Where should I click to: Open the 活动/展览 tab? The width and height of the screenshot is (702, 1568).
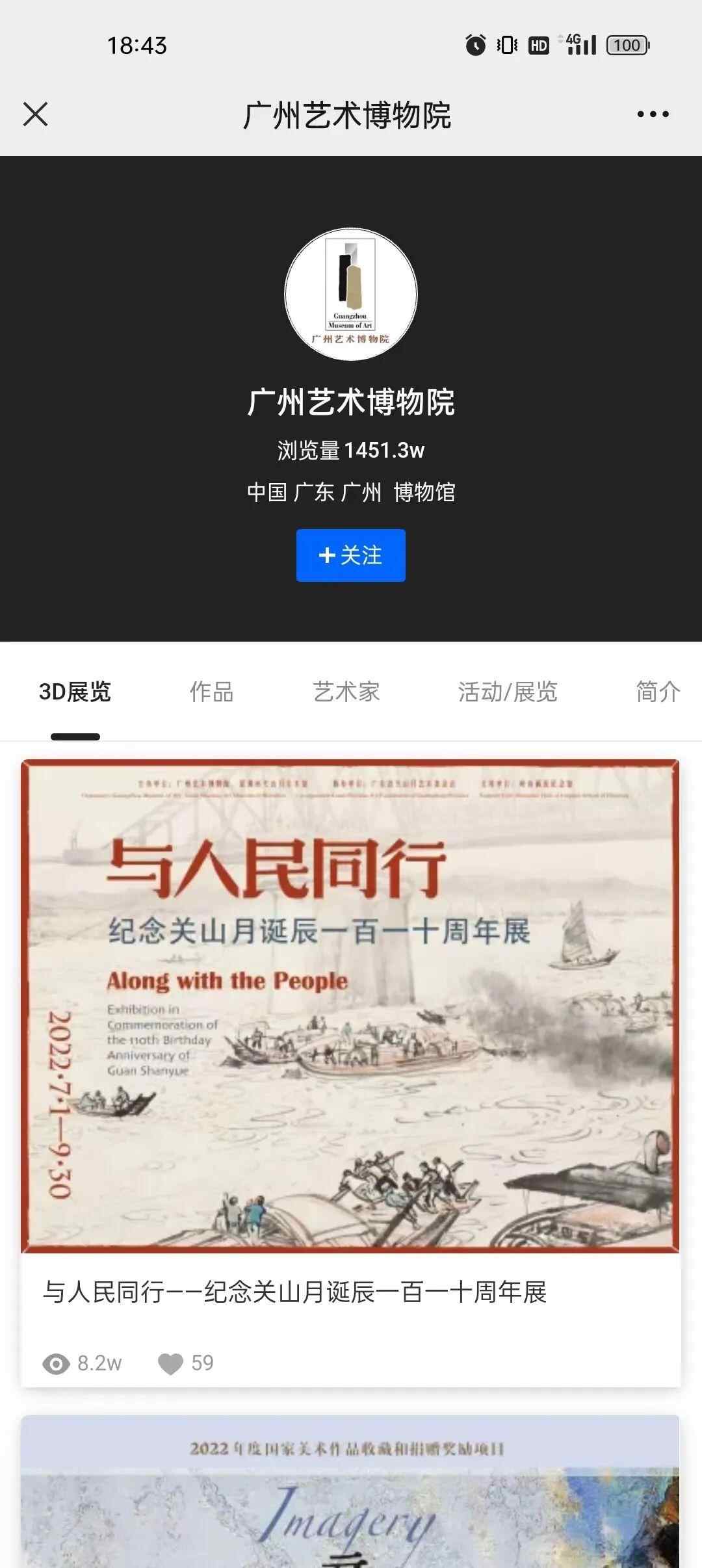point(508,692)
